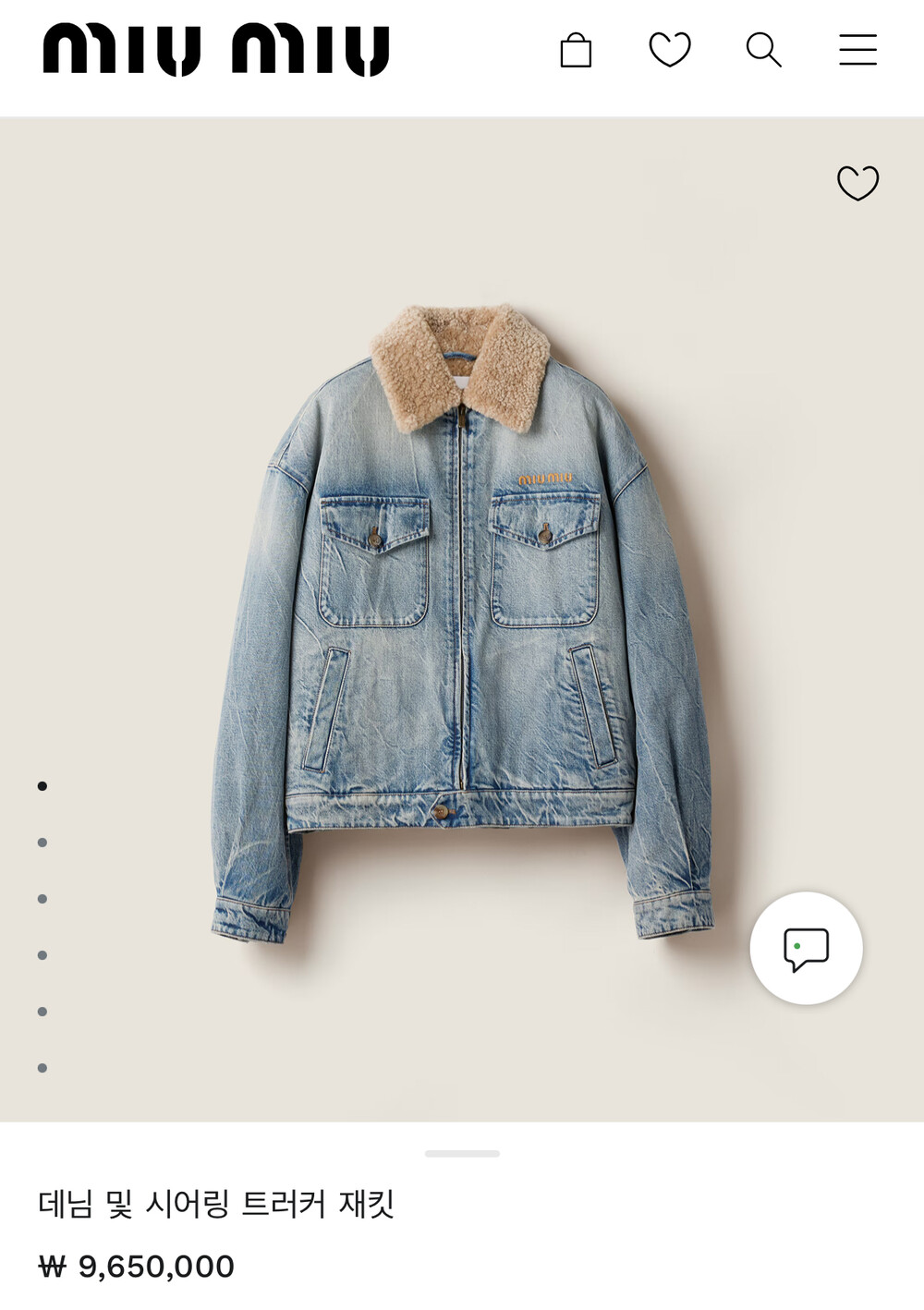Go to the Miu Miu home page
Screen dimensions: 924x1310
[x=216, y=50]
